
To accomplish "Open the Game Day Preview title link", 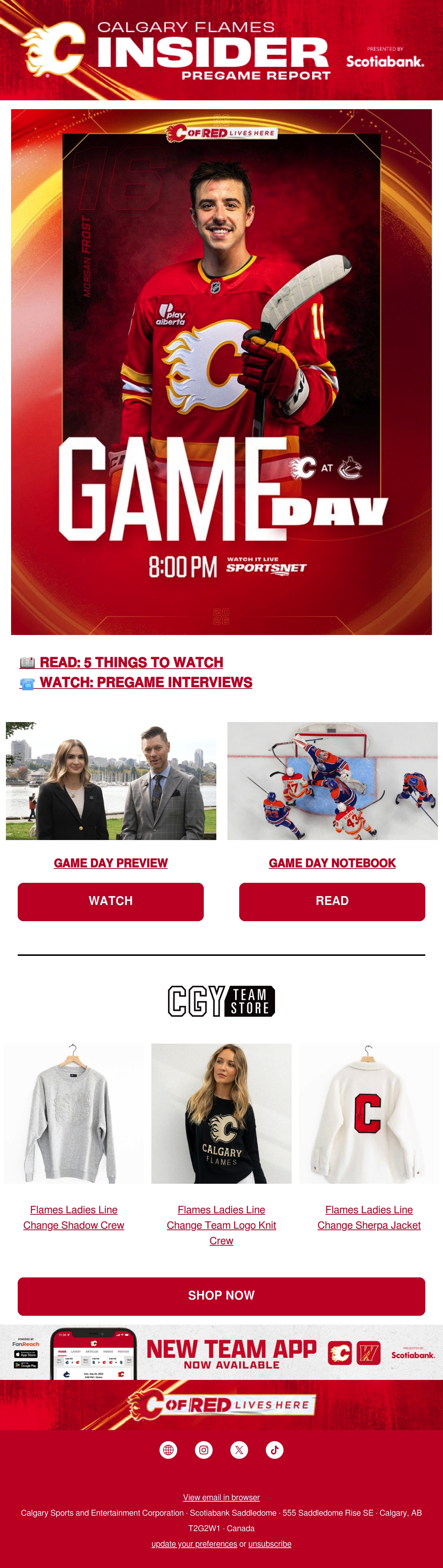I will tap(111, 863).
